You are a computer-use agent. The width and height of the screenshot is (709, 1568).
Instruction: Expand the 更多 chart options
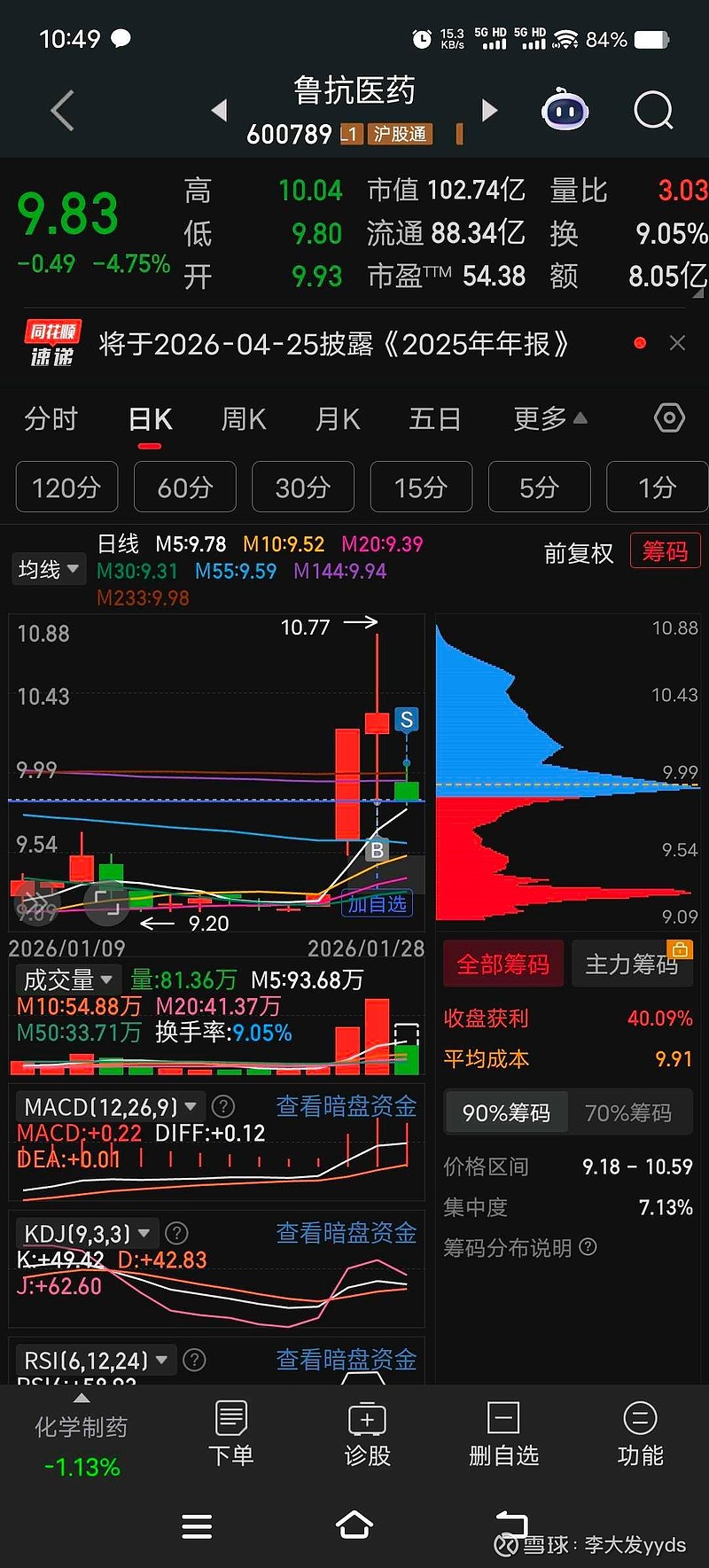pos(549,419)
